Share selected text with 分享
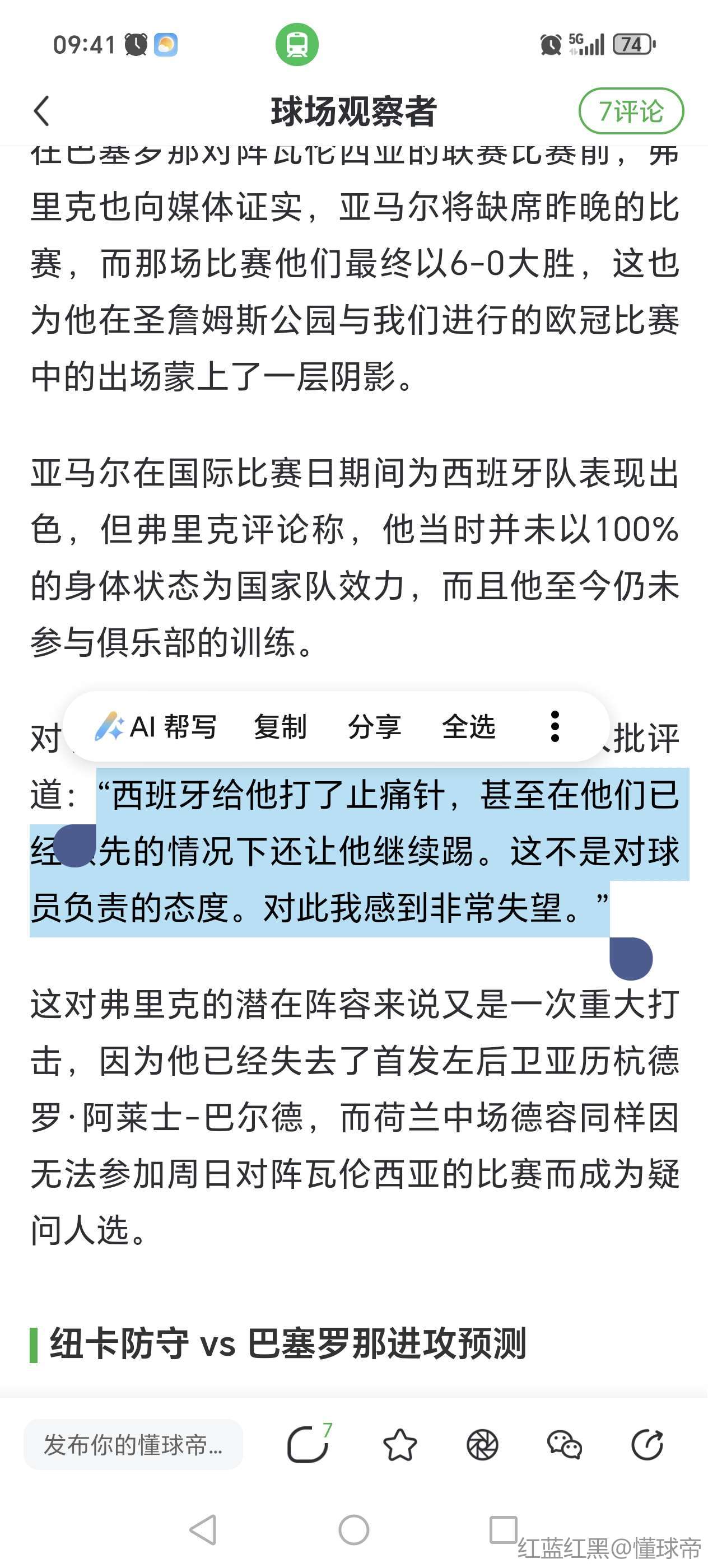Image resolution: width=708 pixels, height=1568 pixels. click(374, 727)
